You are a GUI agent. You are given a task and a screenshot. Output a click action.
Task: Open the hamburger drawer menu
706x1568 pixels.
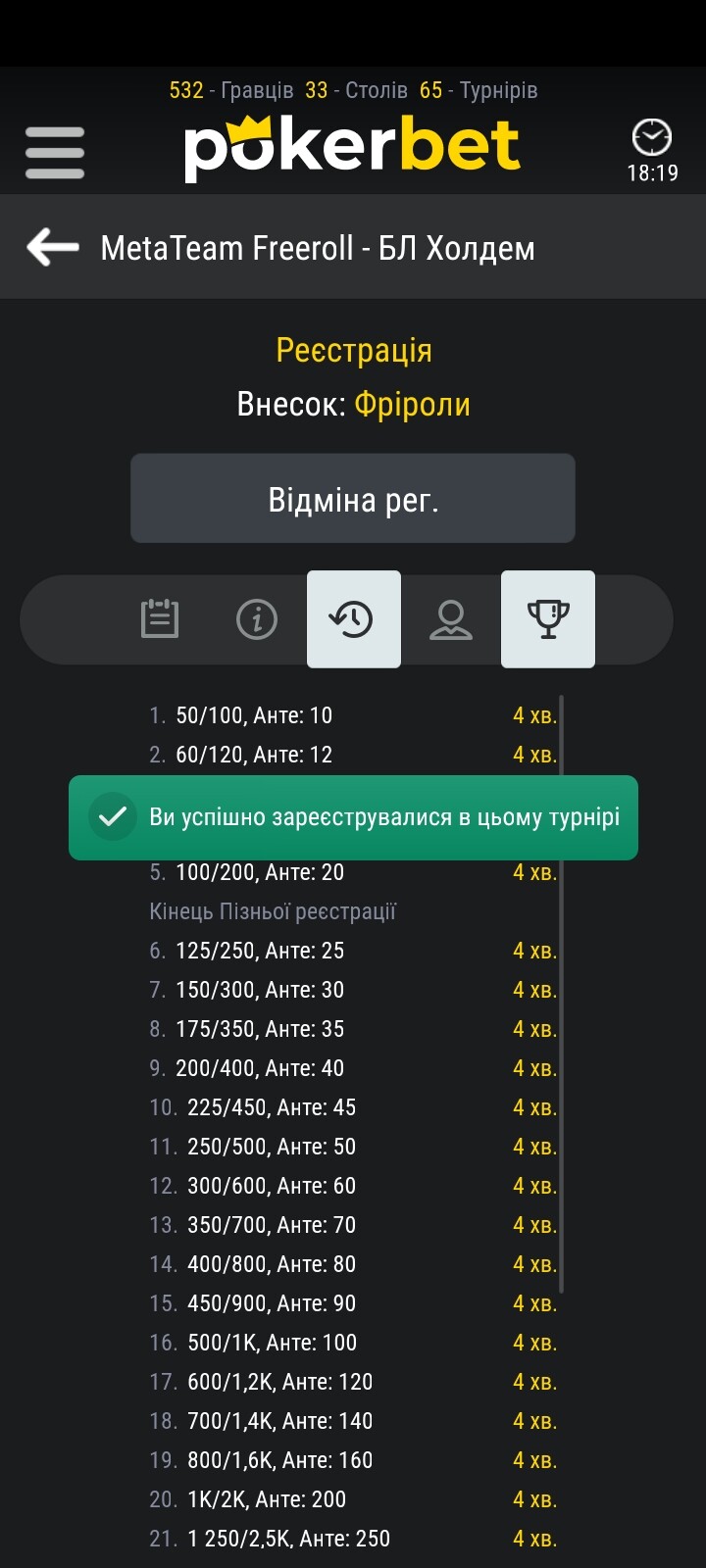coord(55,152)
